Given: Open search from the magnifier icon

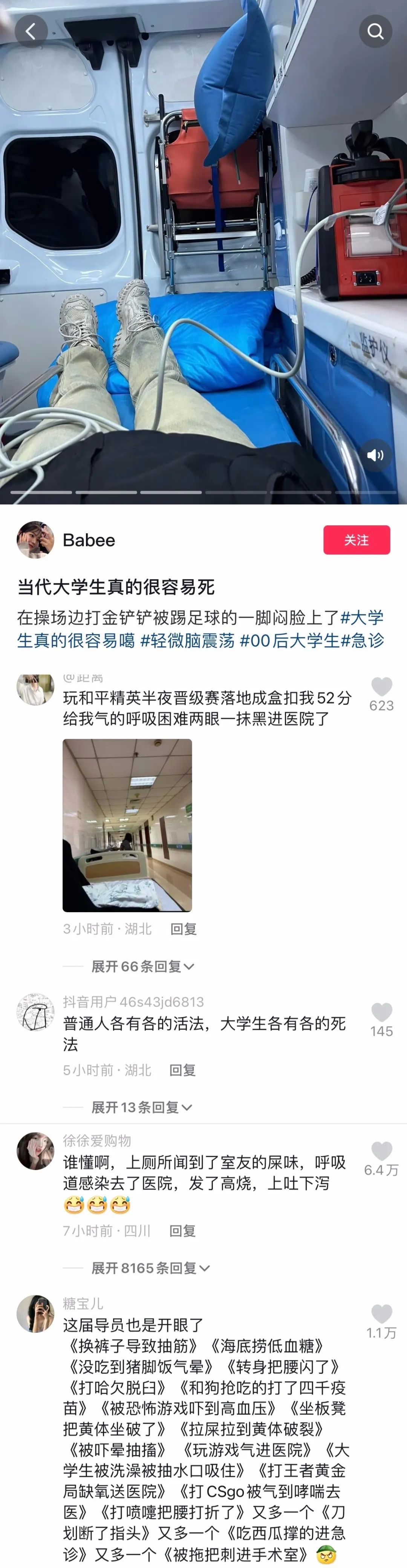Looking at the screenshot, I should 375,31.
